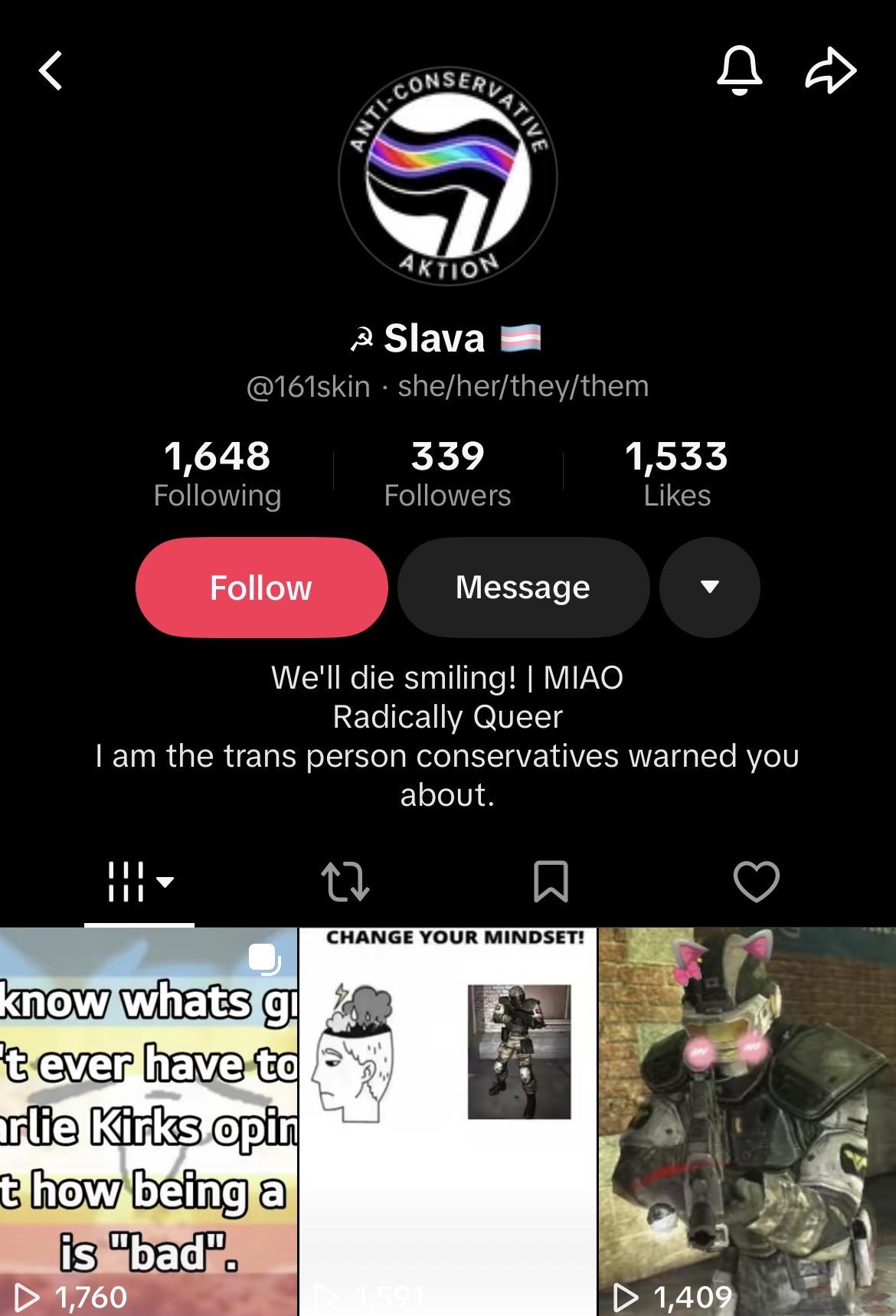Screen dimensions: 896x1316
Task: Open the videos grid tab
Action: point(139,882)
